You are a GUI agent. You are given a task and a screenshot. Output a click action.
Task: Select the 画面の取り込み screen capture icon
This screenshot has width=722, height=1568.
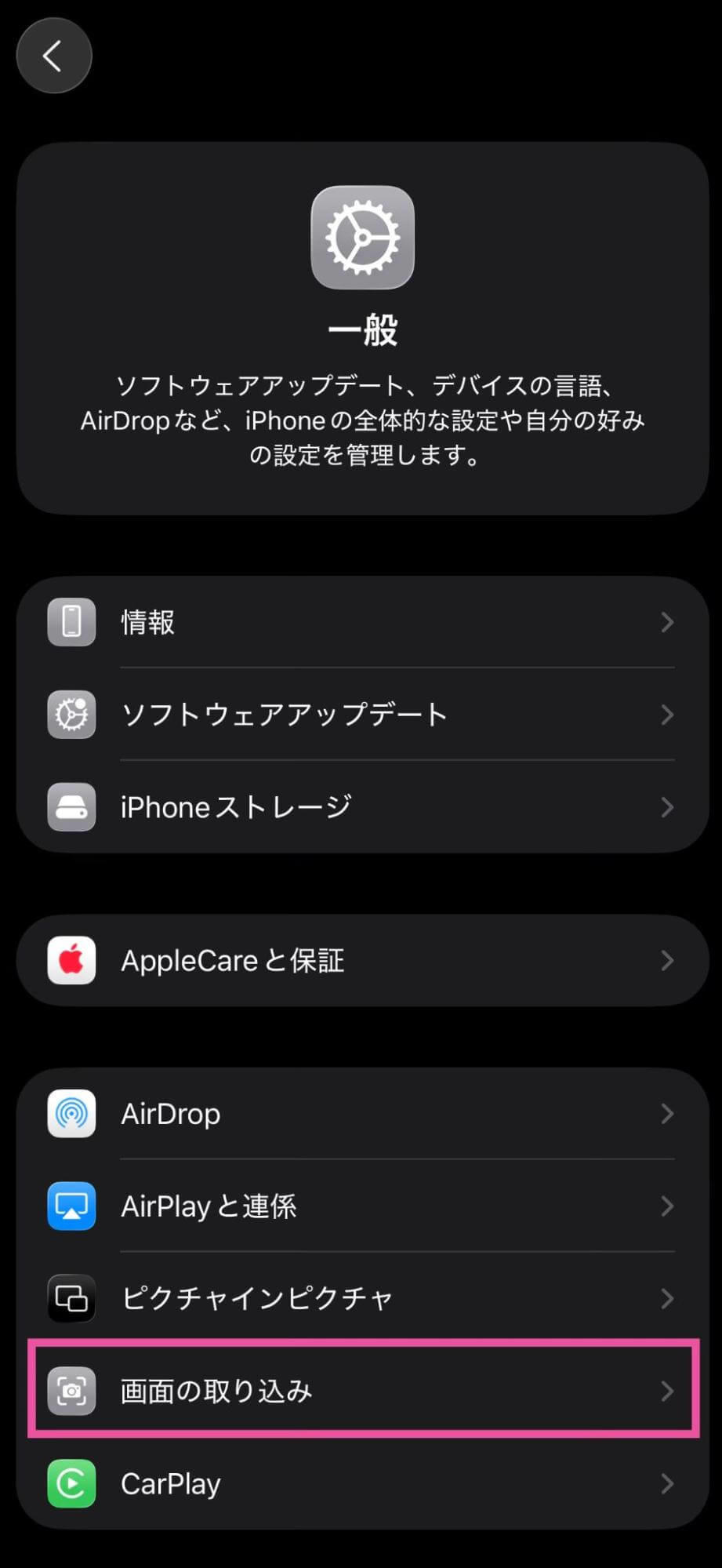click(x=71, y=1391)
